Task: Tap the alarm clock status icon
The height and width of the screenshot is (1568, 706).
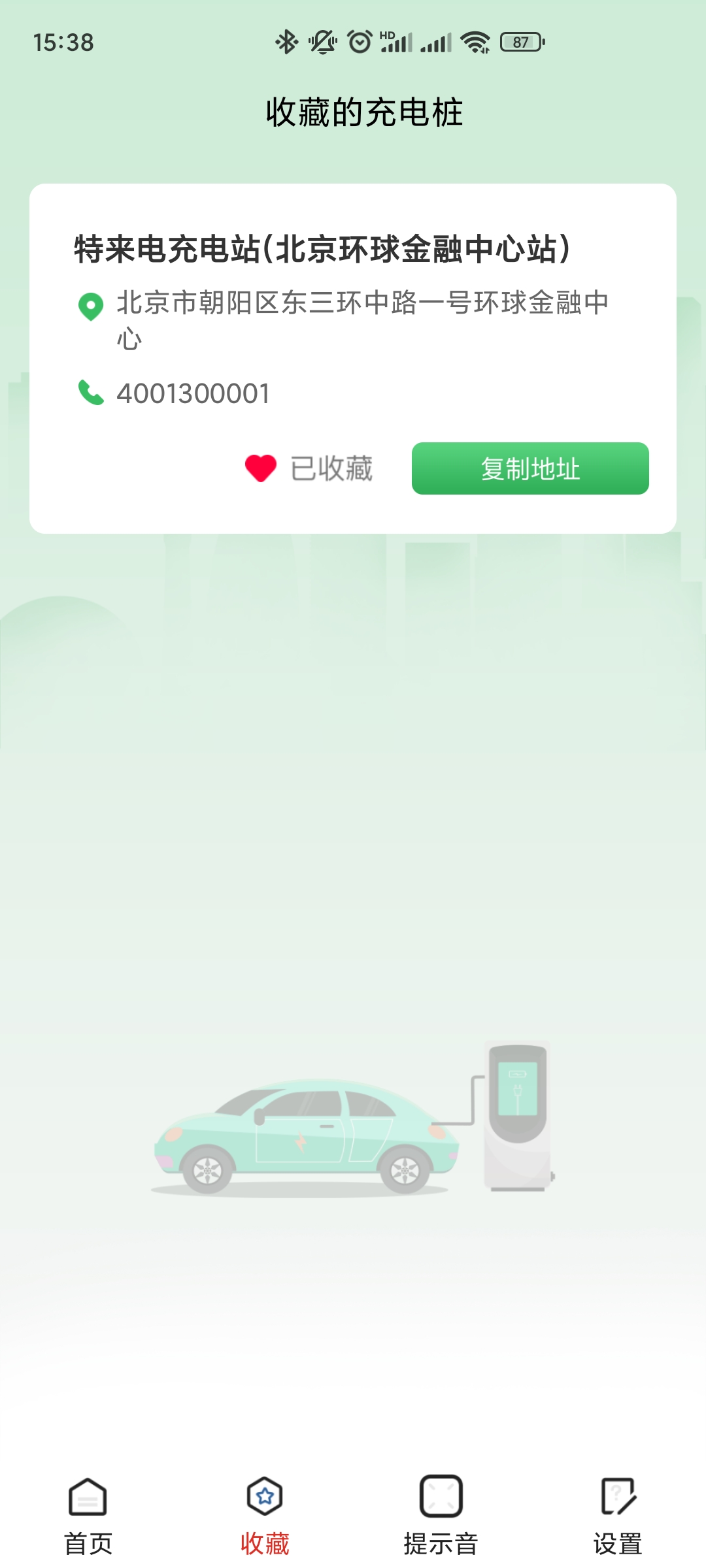Action: point(360,41)
